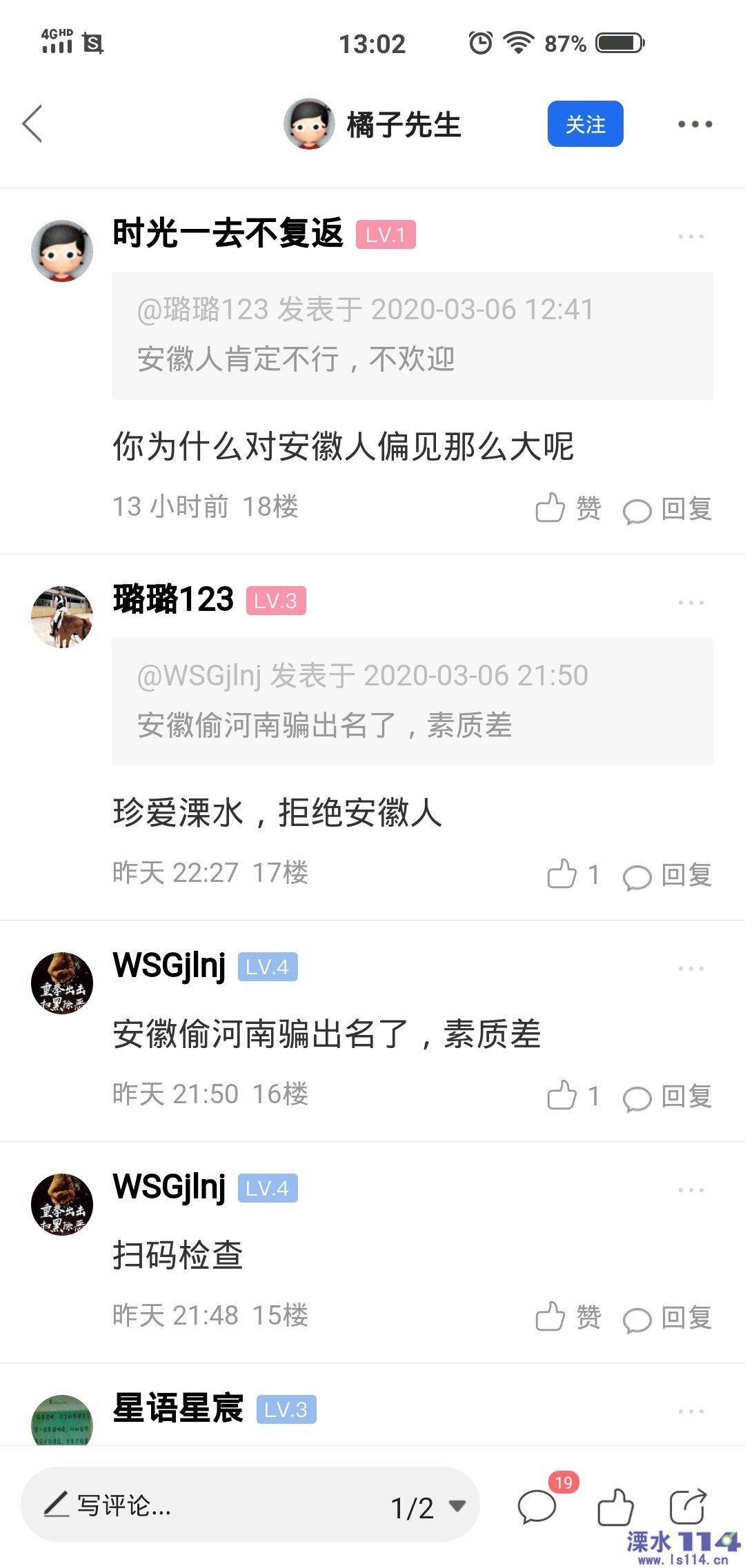This screenshot has height=1568, width=745.
Task: Open more options on 璐璐123's comment
Action: point(691,603)
